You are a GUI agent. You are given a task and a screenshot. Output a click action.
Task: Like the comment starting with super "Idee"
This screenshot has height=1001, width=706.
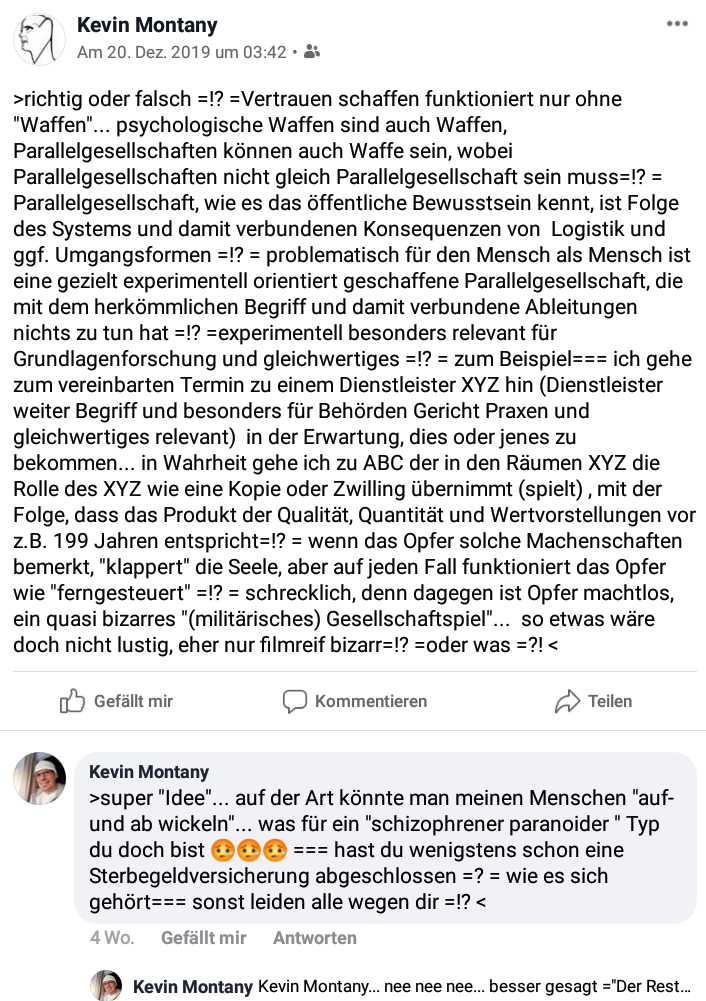tap(203, 937)
